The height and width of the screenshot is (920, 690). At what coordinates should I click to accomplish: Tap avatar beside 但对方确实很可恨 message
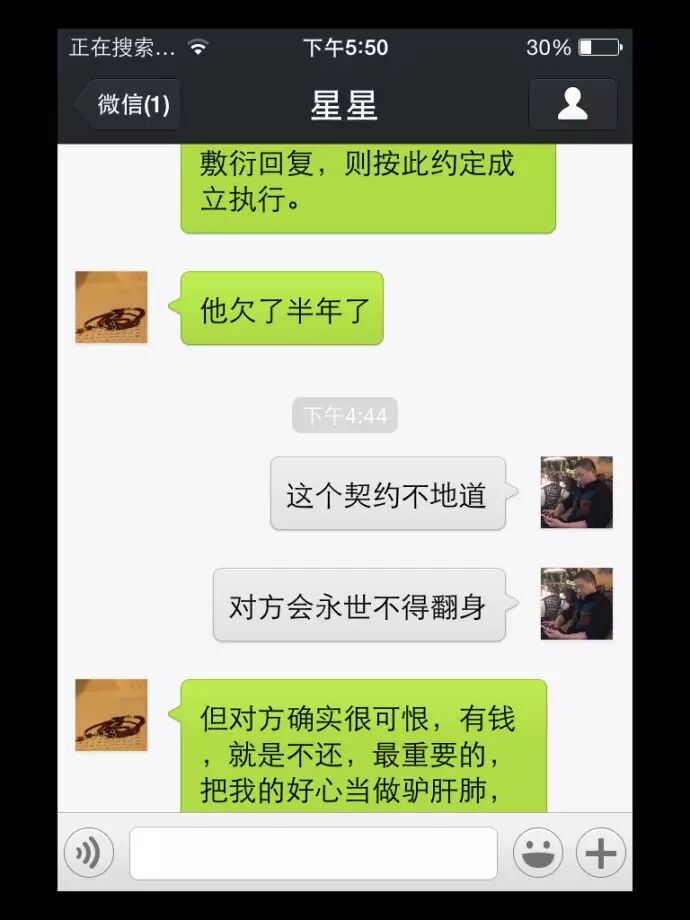click(x=111, y=715)
